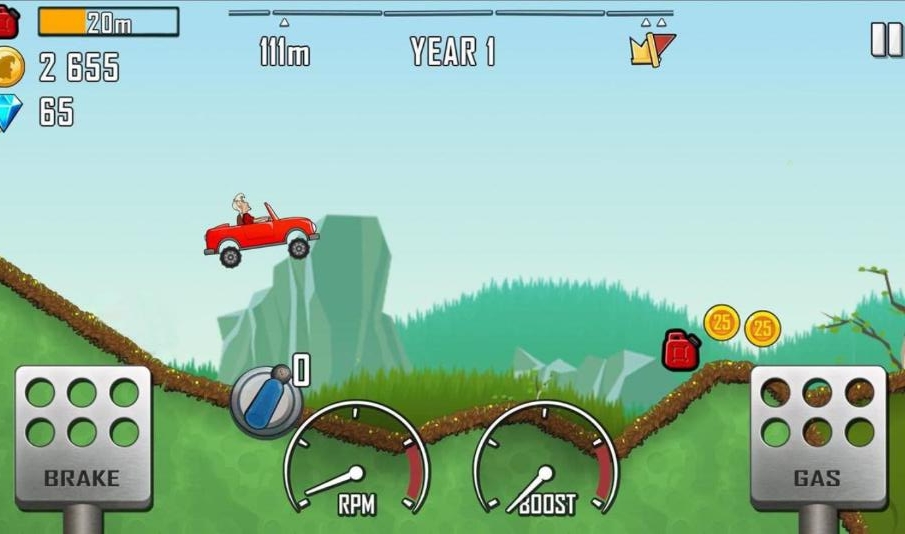The image size is (905, 534).
Task: Step on the gas pedal
Action: [x=817, y=436]
